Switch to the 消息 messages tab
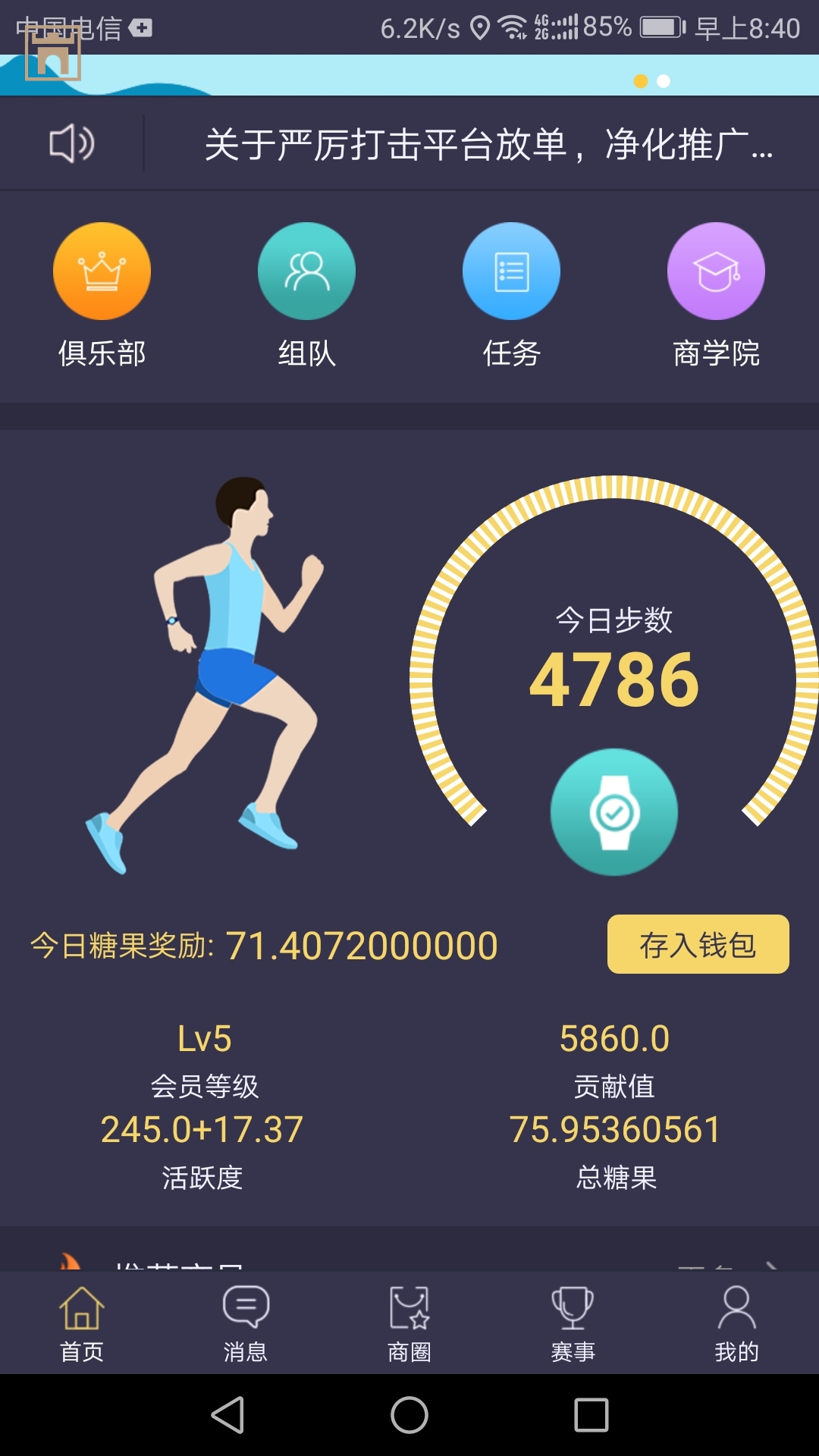819x1456 pixels. click(x=246, y=1323)
